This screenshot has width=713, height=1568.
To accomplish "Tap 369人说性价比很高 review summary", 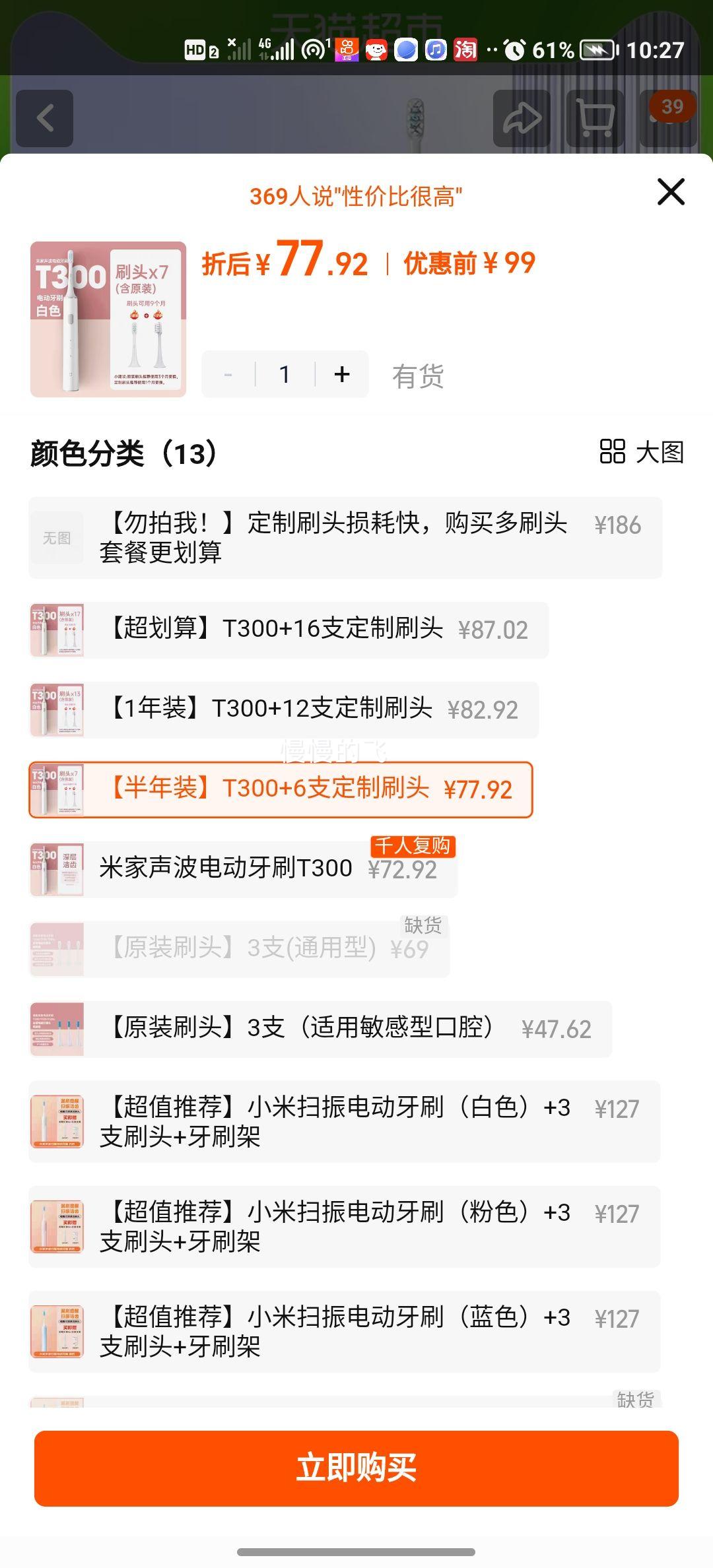I will click(356, 195).
